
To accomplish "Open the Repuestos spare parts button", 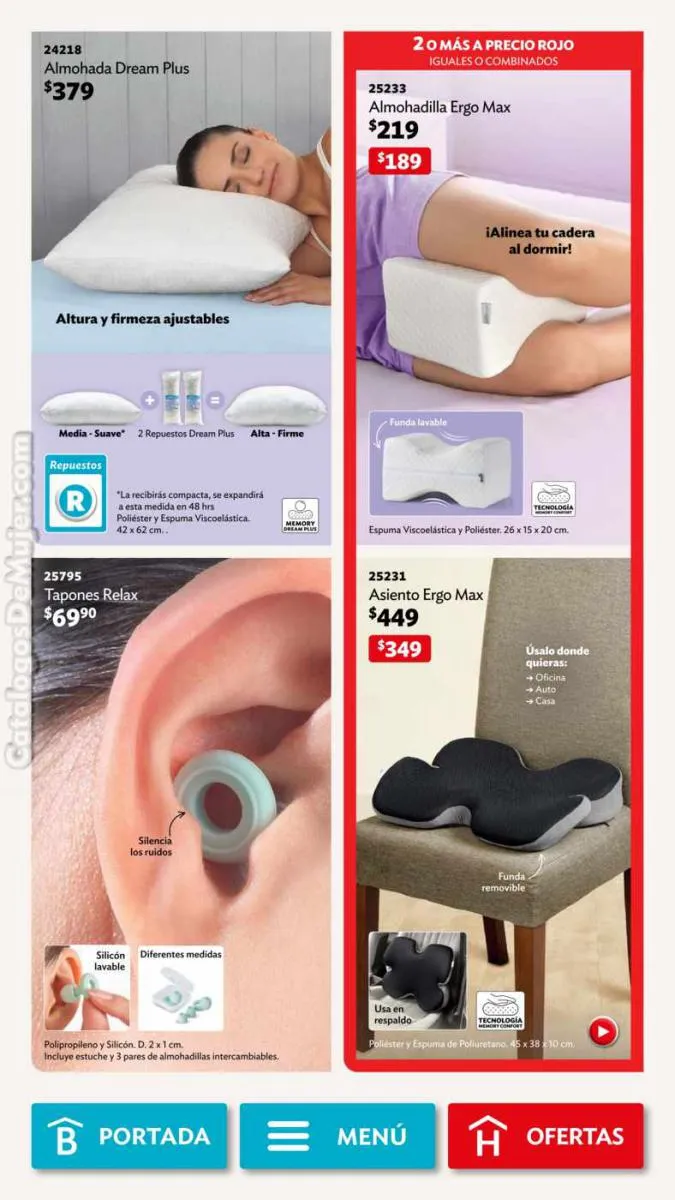I will pyautogui.click(x=76, y=493).
